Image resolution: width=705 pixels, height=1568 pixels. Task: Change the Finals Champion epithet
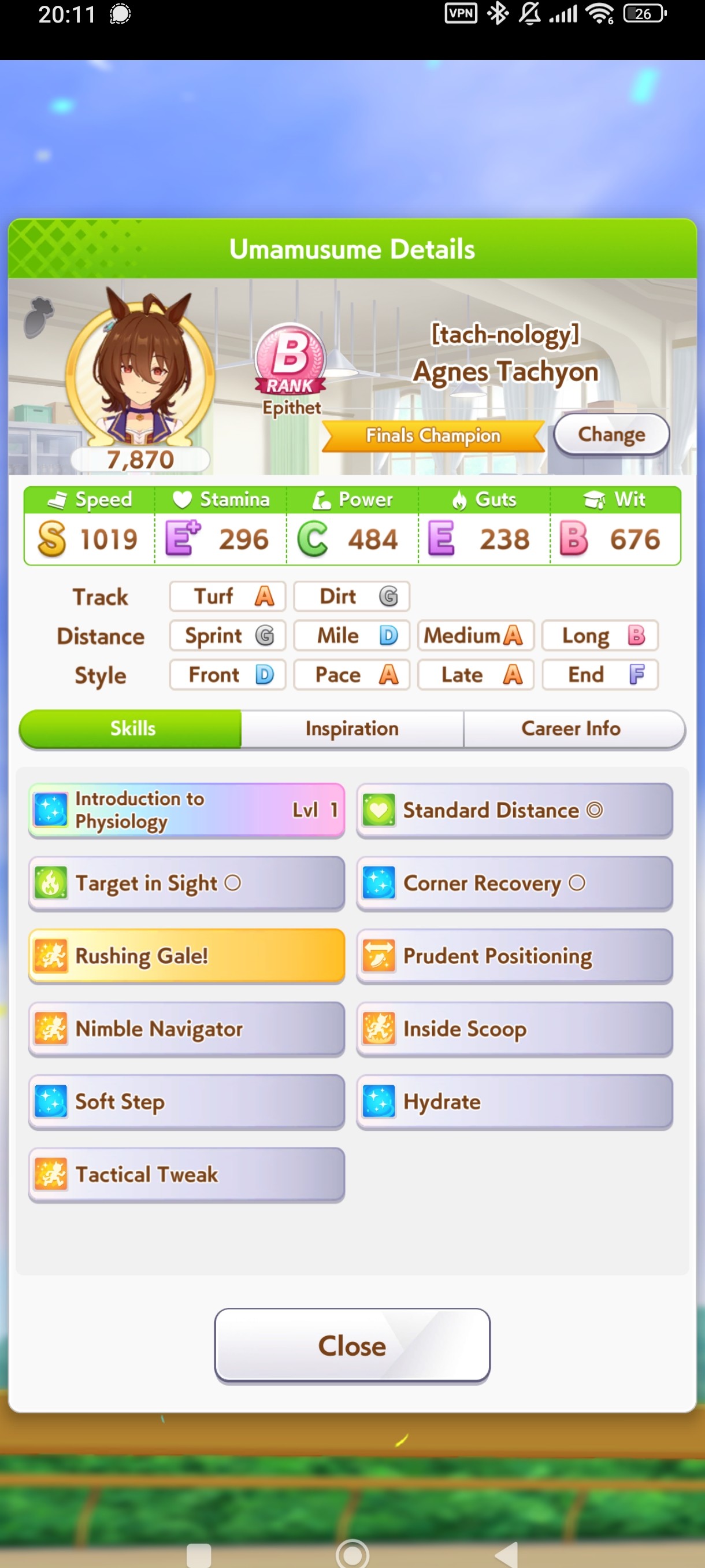(x=611, y=435)
